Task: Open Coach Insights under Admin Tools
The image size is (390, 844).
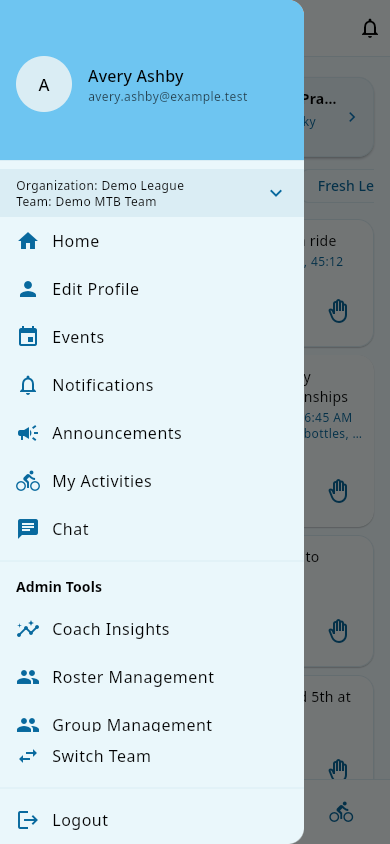Action: point(152,629)
